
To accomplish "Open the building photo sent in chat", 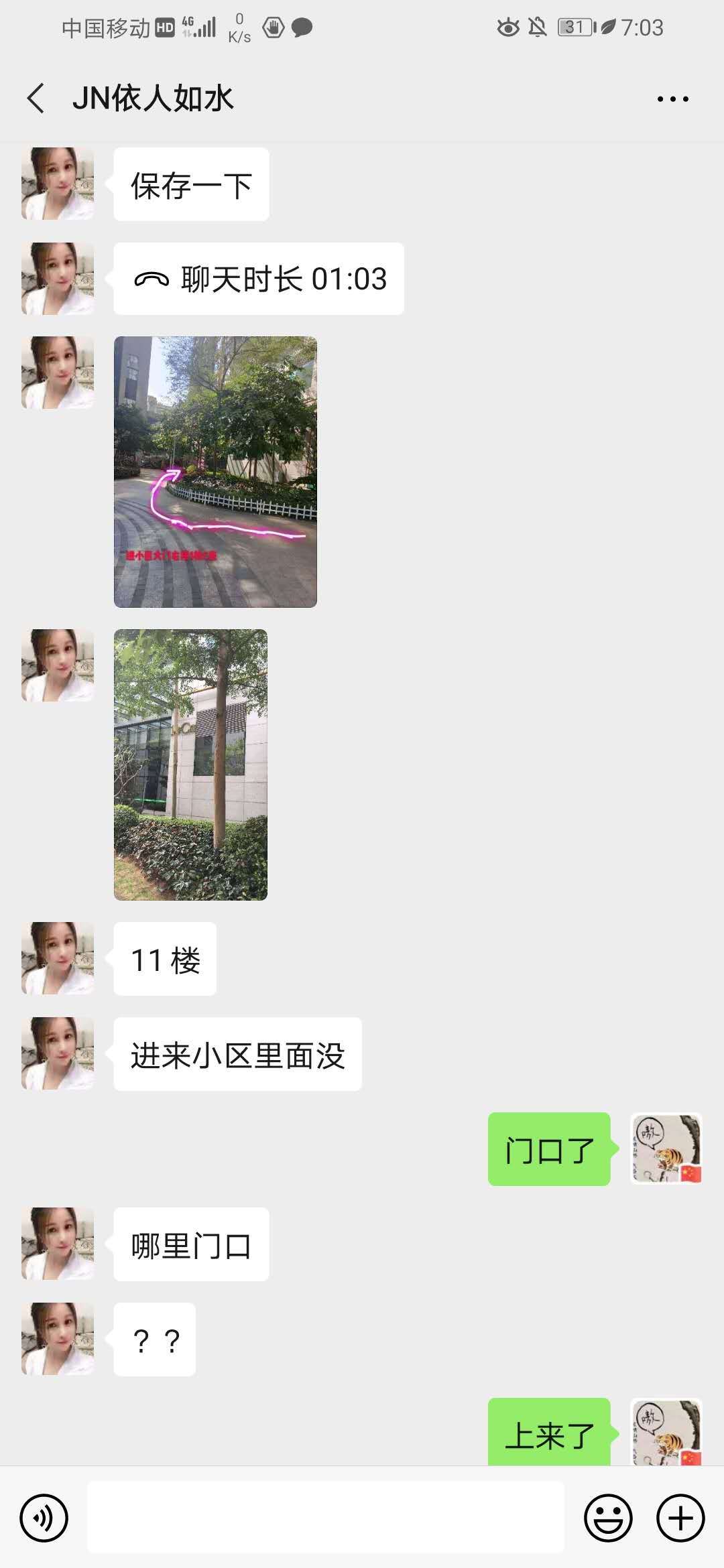I will click(x=191, y=764).
